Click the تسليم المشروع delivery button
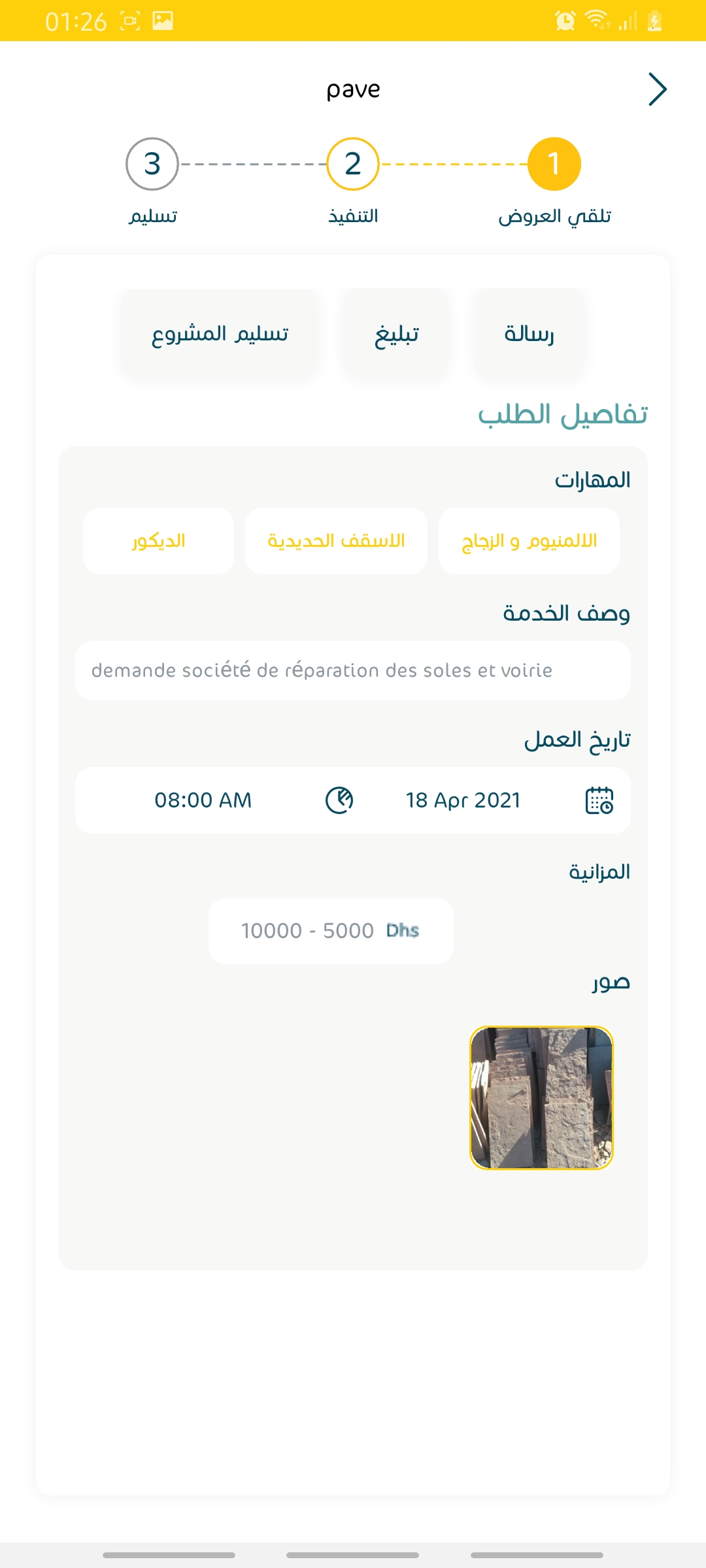This screenshot has height=1568, width=706. click(x=218, y=333)
